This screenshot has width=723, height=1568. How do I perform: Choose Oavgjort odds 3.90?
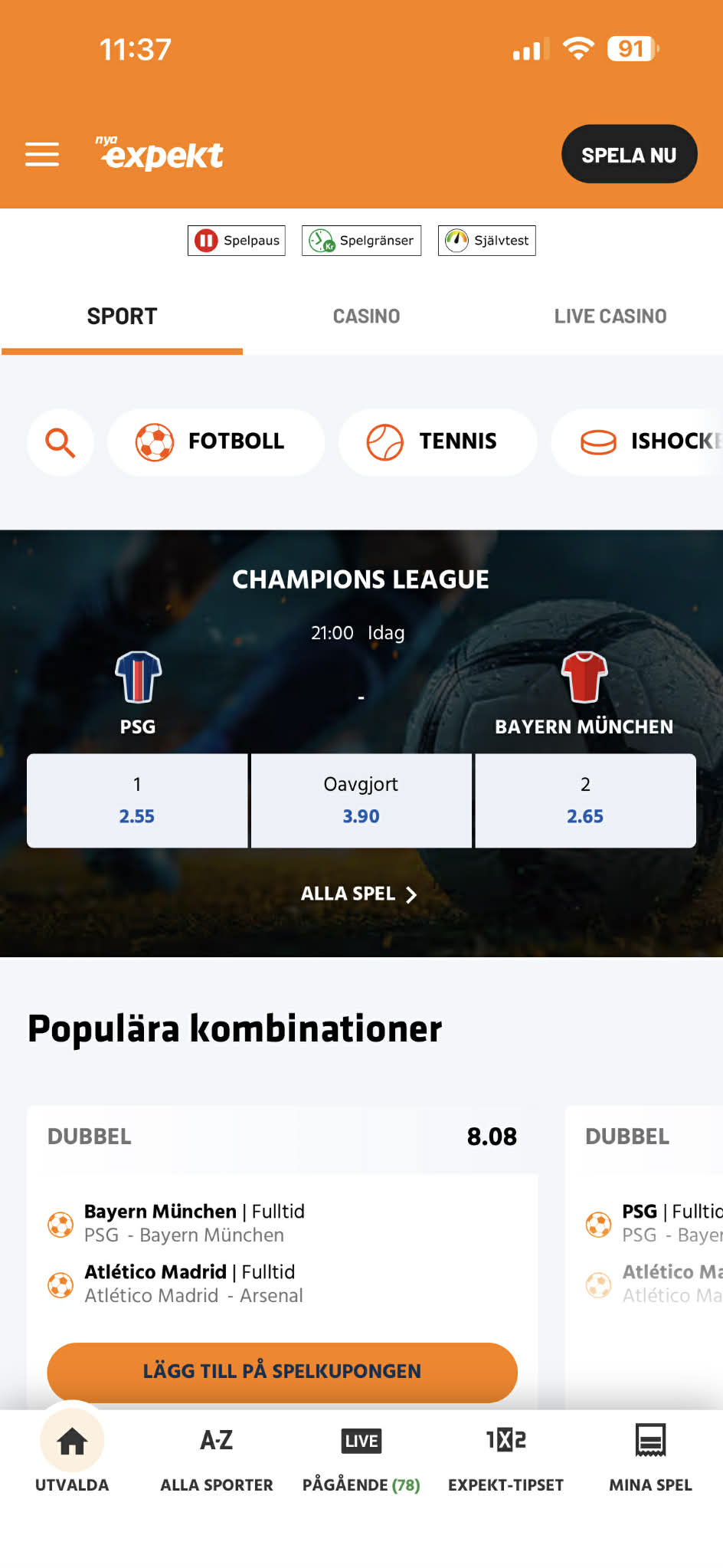pos(361,801)
